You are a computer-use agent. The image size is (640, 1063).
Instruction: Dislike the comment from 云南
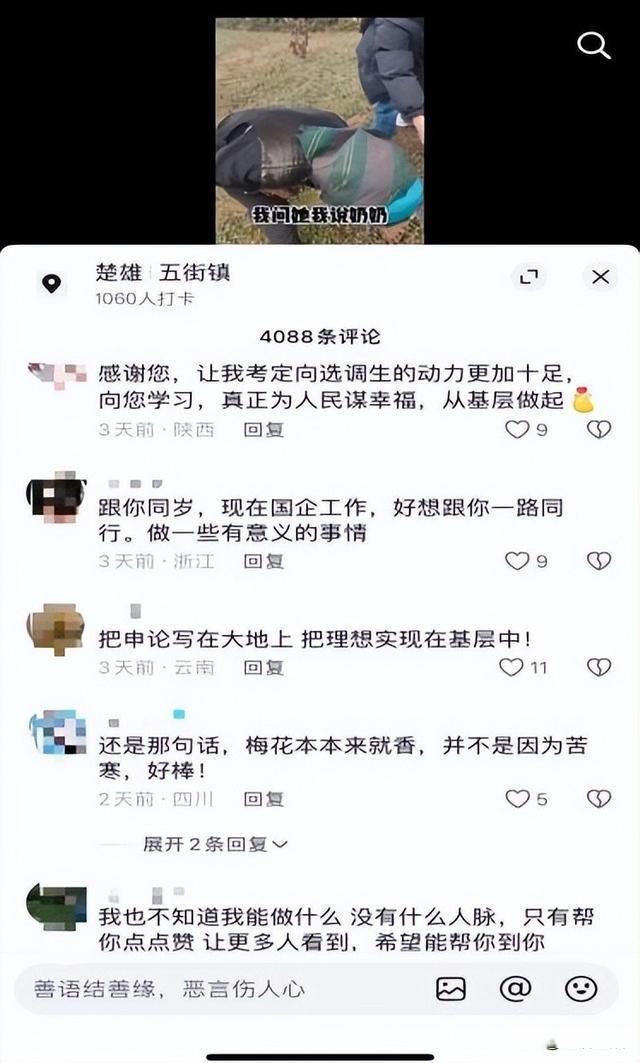(x=598, y=667)
